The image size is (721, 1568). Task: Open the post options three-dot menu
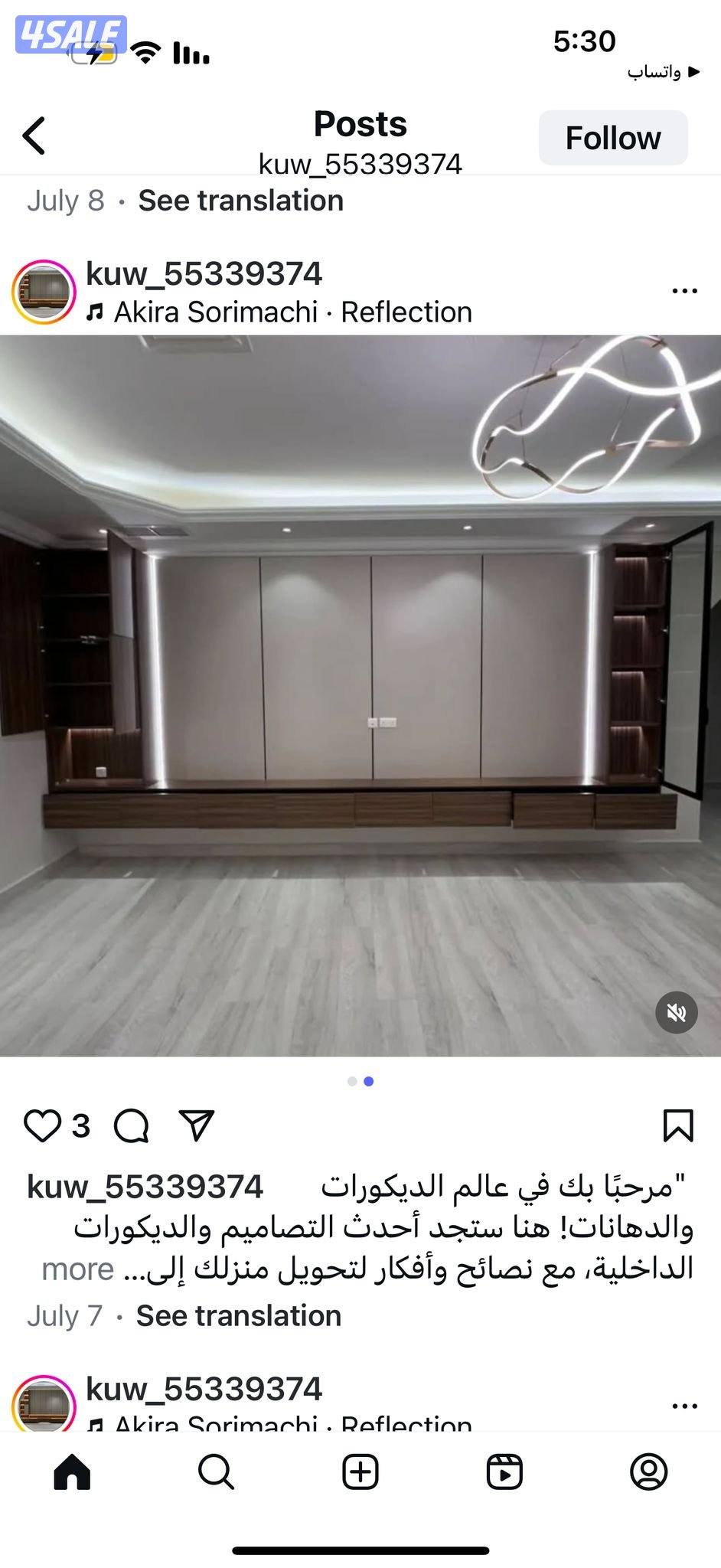[x=683, y=289]
